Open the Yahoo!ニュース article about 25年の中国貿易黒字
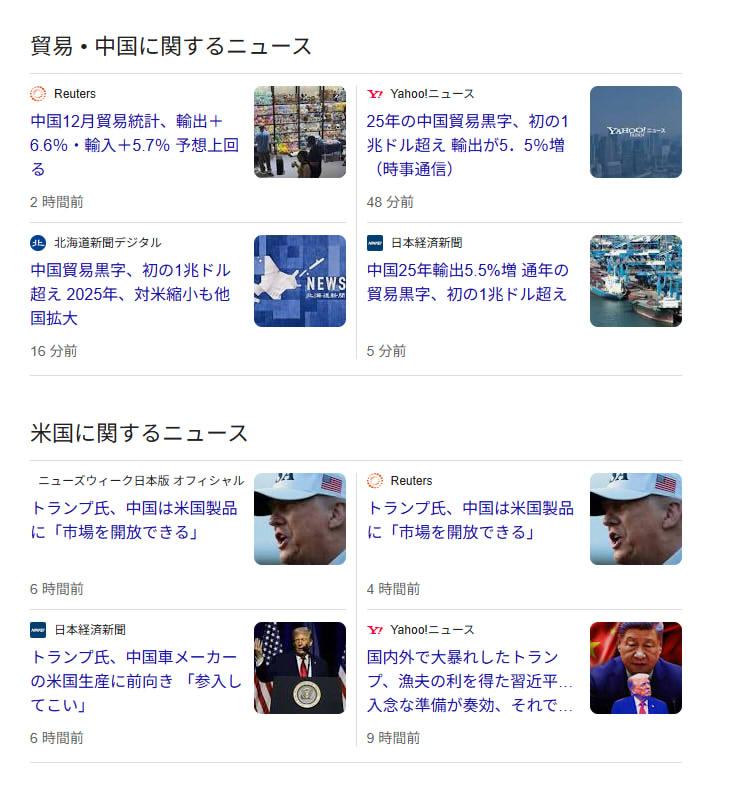 pyautogui.click(x=465, y=145)
